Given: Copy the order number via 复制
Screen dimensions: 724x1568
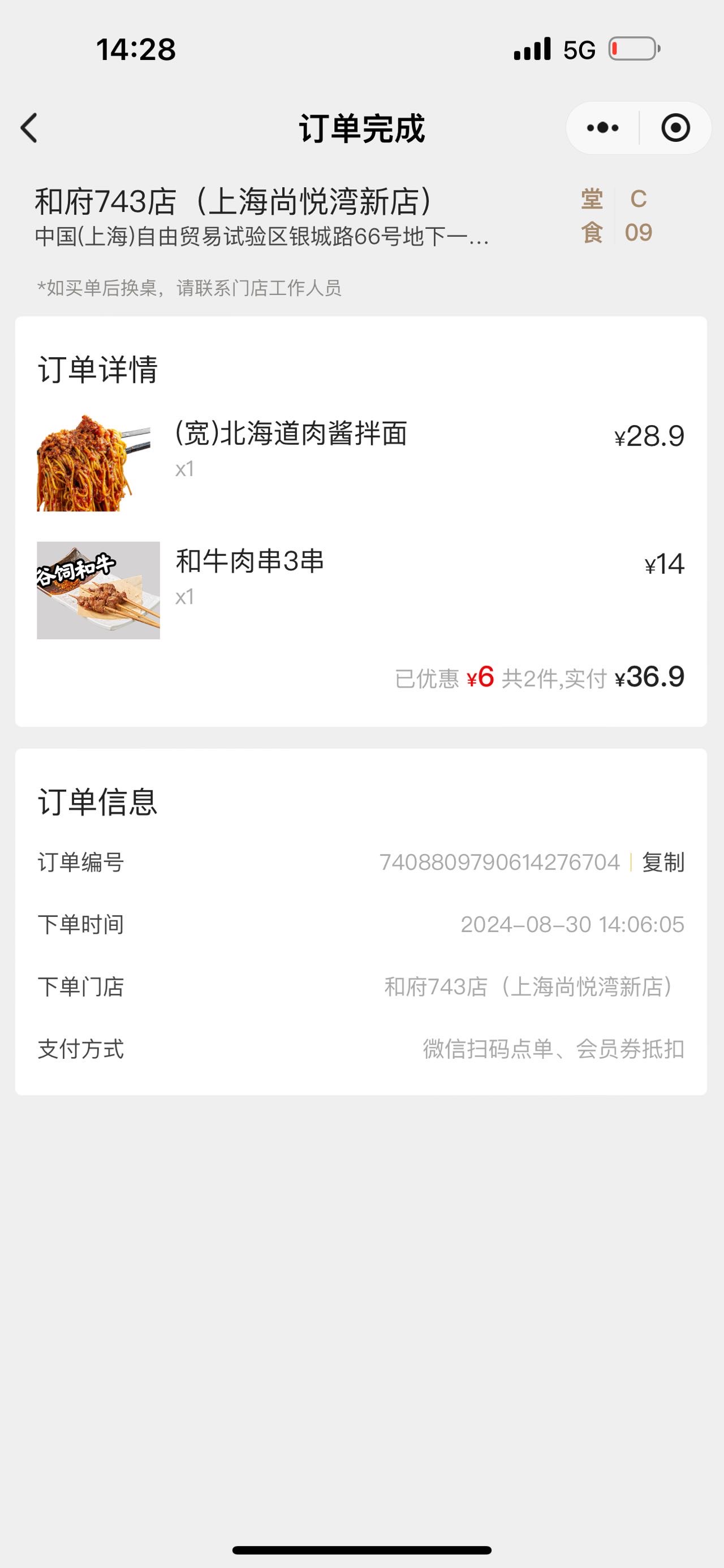Looking at the screenshot, I should 663,863.
